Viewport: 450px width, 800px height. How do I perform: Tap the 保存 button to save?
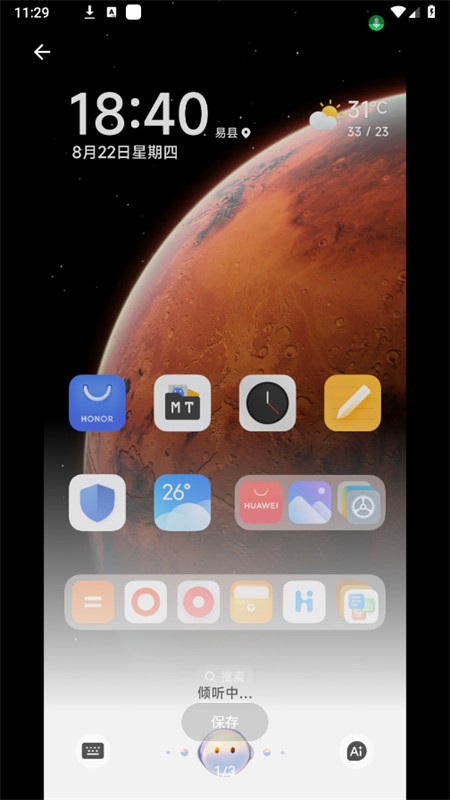(225, 721)
